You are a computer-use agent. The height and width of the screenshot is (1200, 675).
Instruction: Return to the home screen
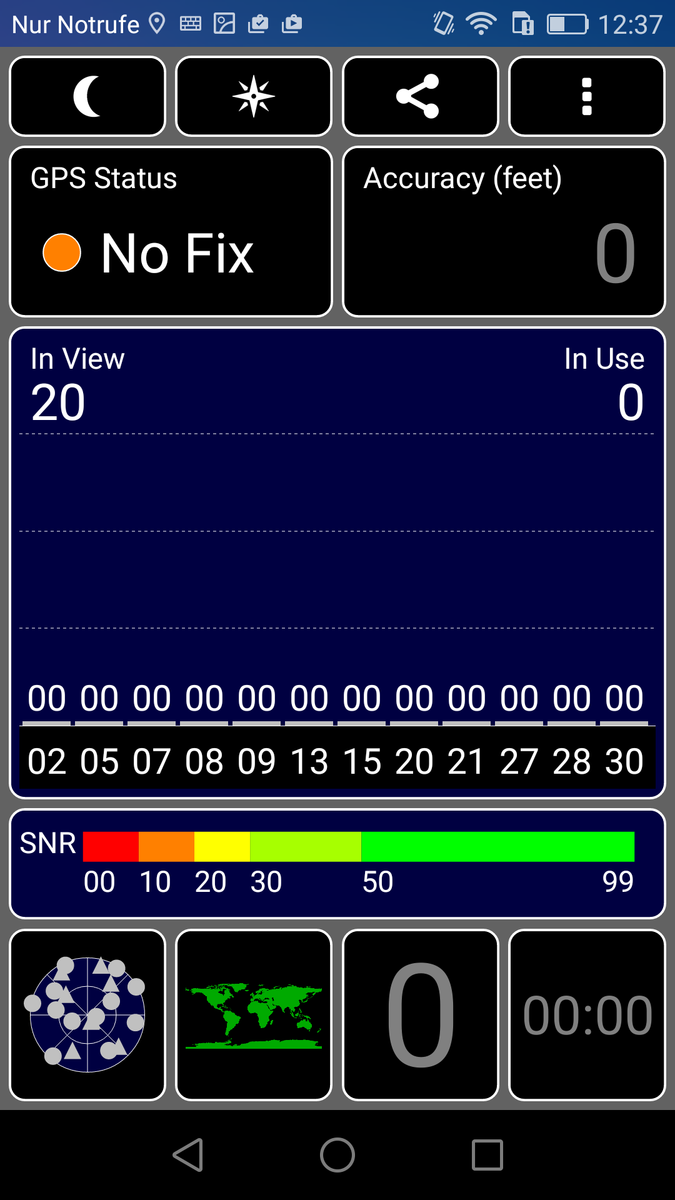(x=337, y=1155)
